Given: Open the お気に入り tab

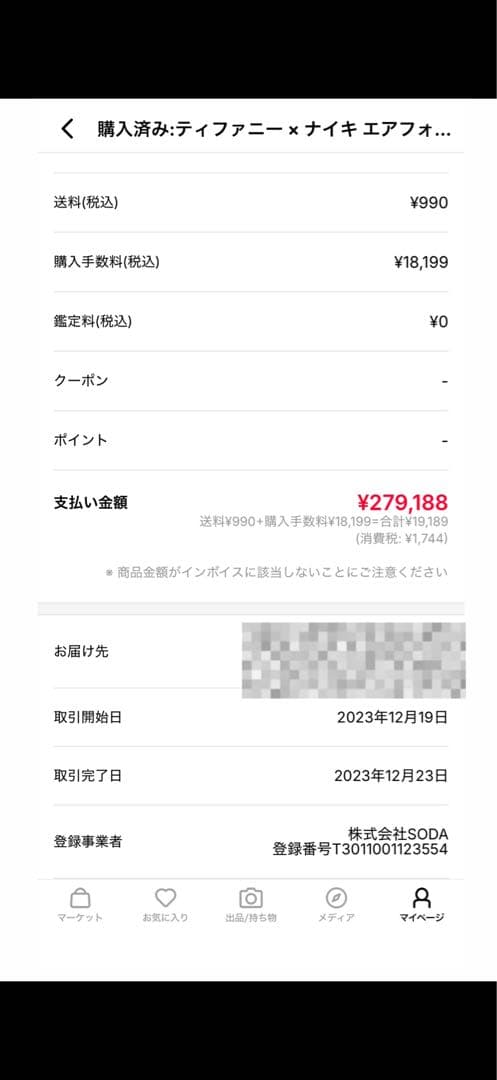Looking at the screenshot, I should pos(165,905).
